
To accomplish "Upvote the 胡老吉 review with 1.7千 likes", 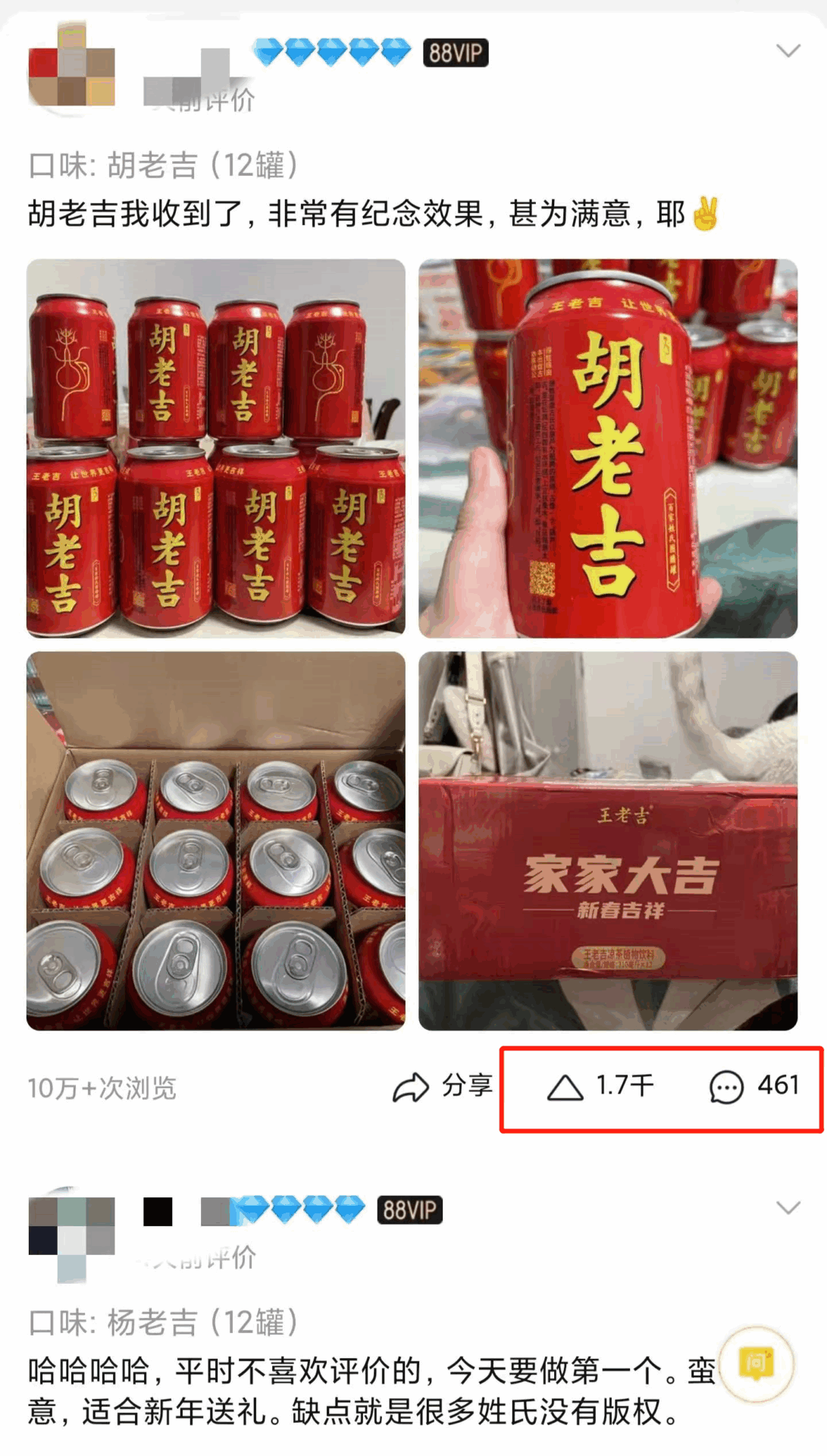I will pyautogui.click(x=600, y=1086).
